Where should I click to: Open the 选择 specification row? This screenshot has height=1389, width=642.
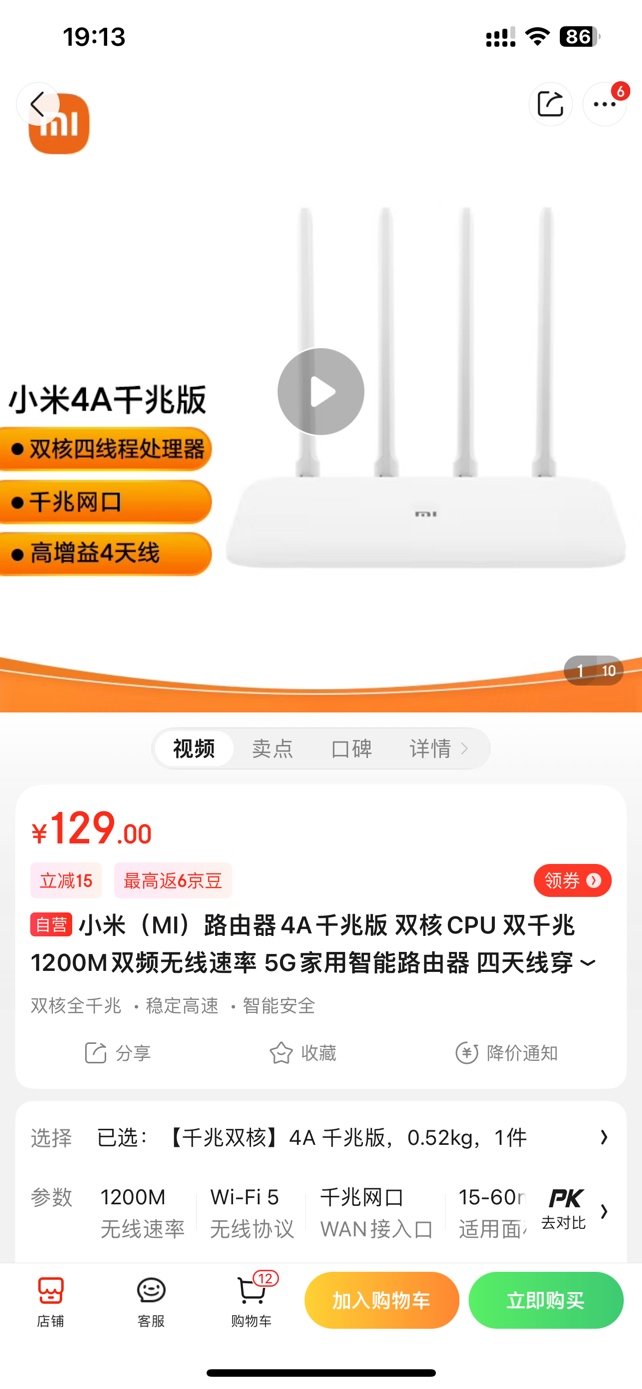(x=320, y=1137)
